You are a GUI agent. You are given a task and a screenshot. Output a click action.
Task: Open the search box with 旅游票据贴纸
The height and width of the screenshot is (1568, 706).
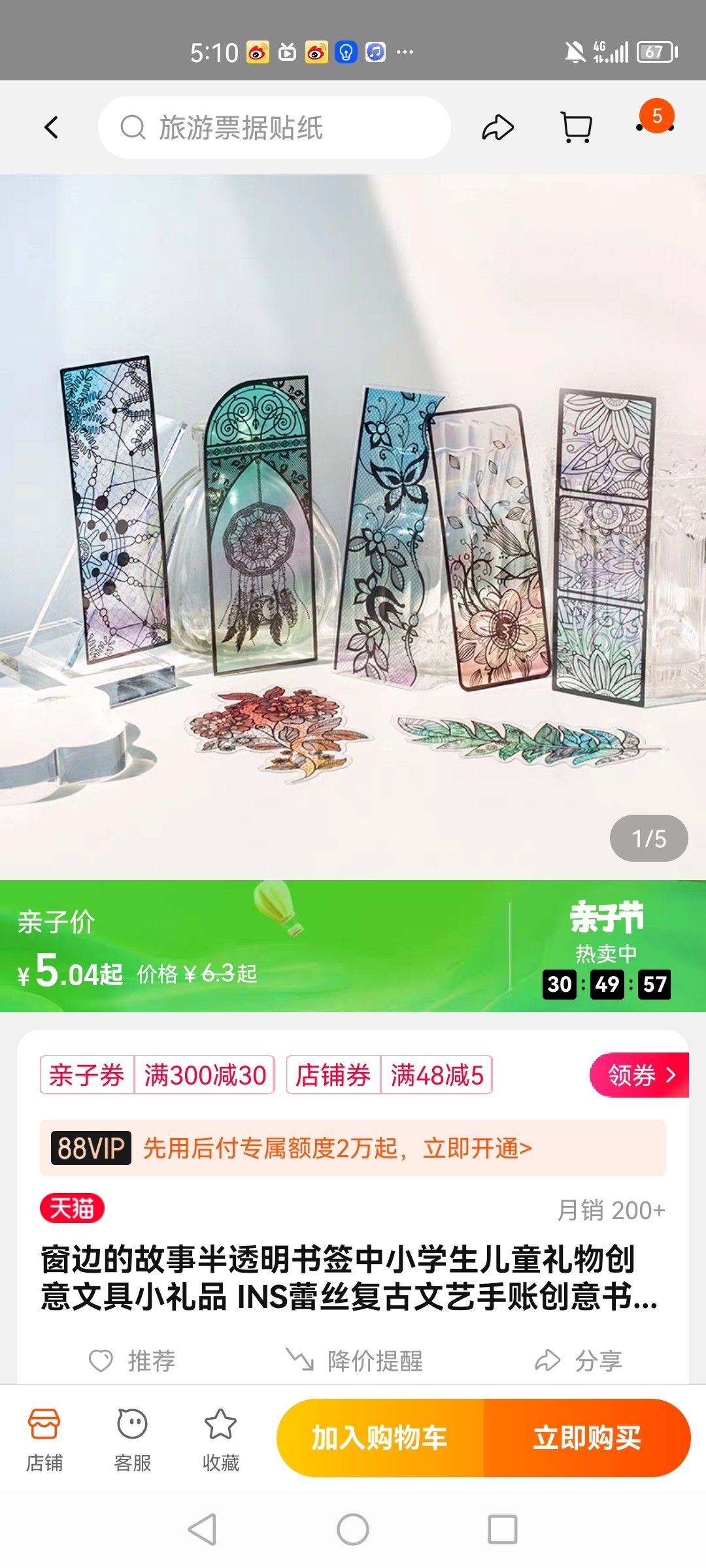(275, 127)
